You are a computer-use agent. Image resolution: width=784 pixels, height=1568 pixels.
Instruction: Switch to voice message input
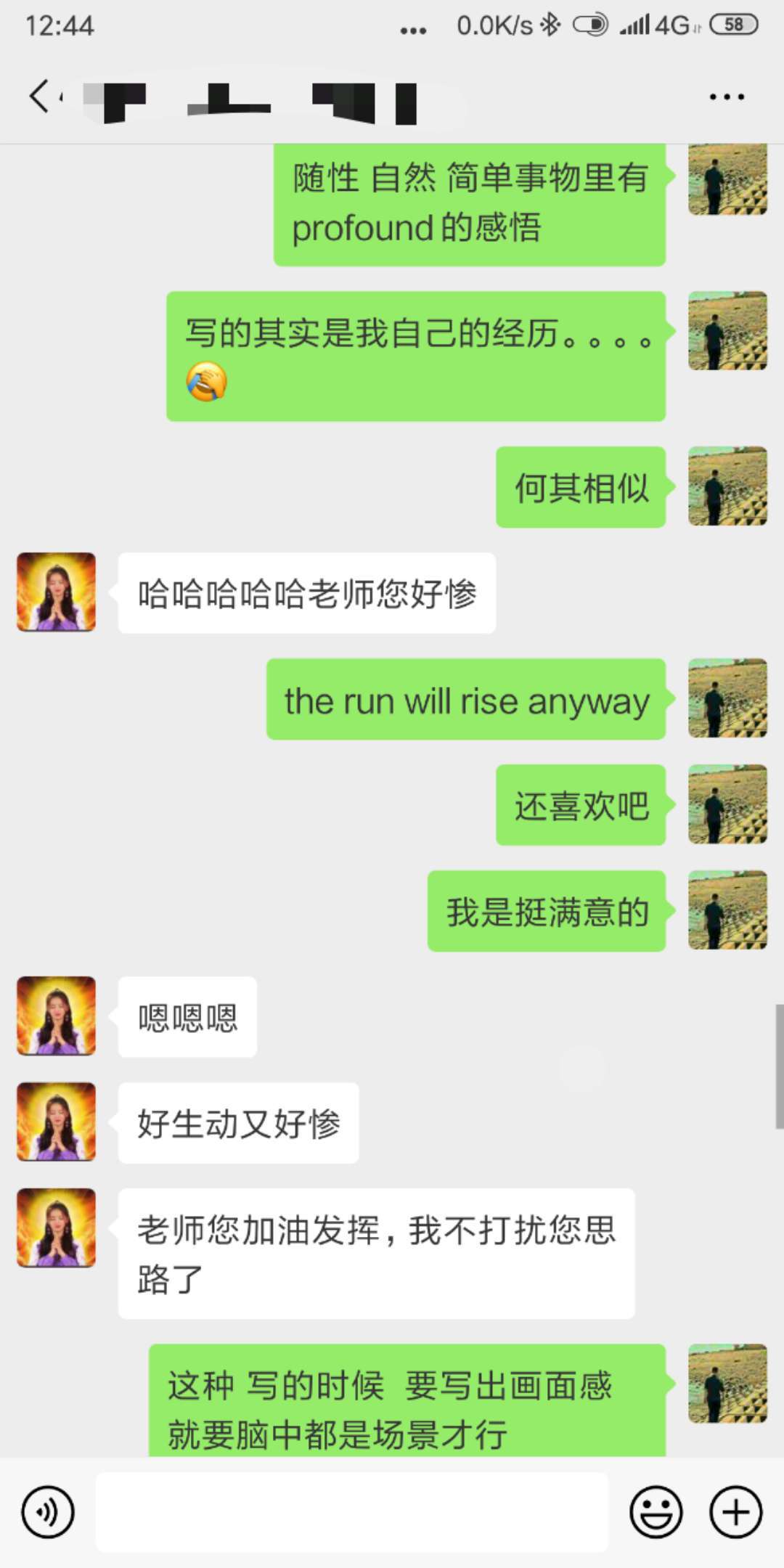pyautogui.click(x=48, y=1513)
